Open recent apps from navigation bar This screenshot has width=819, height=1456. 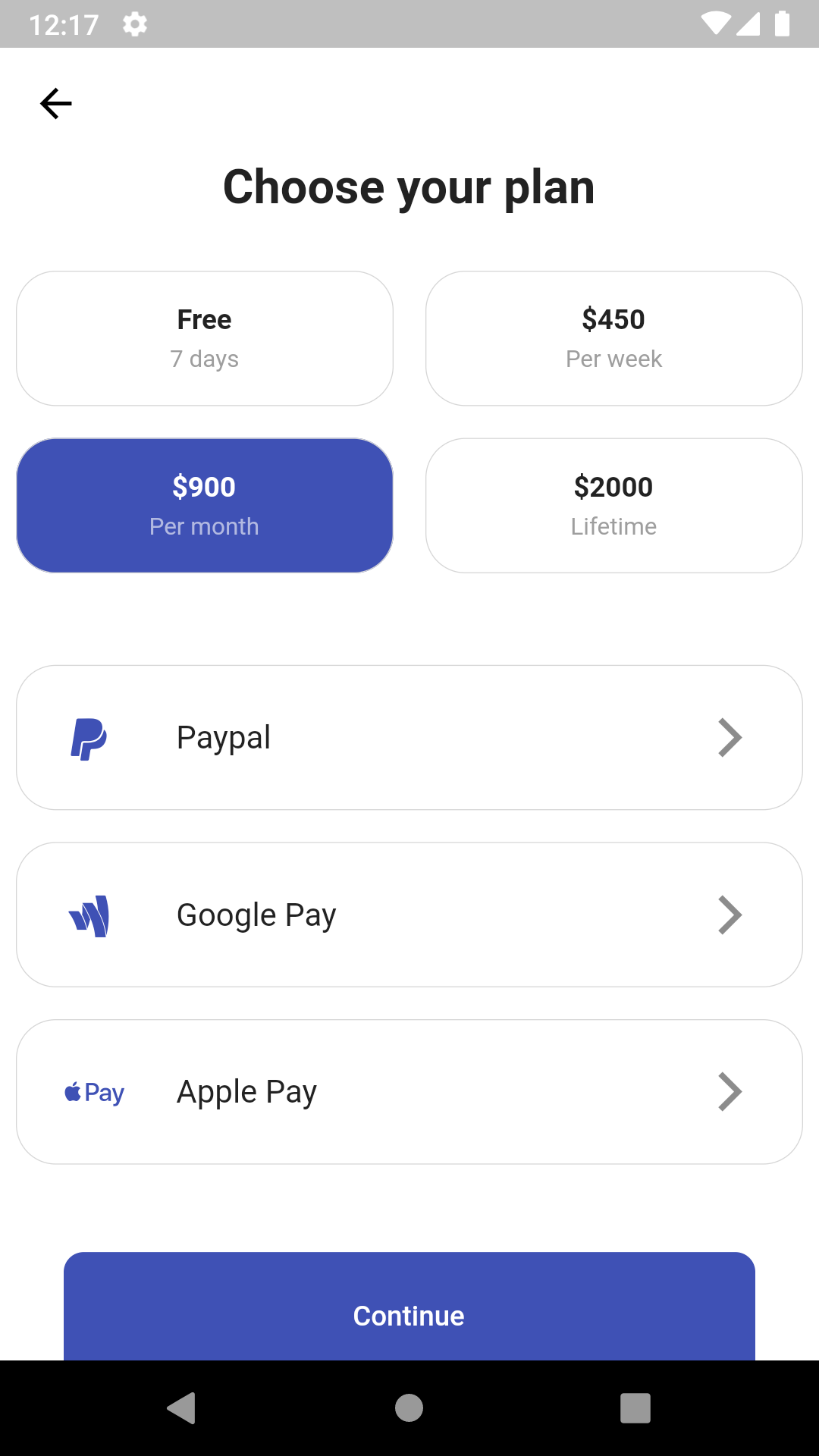point(635,1408)
